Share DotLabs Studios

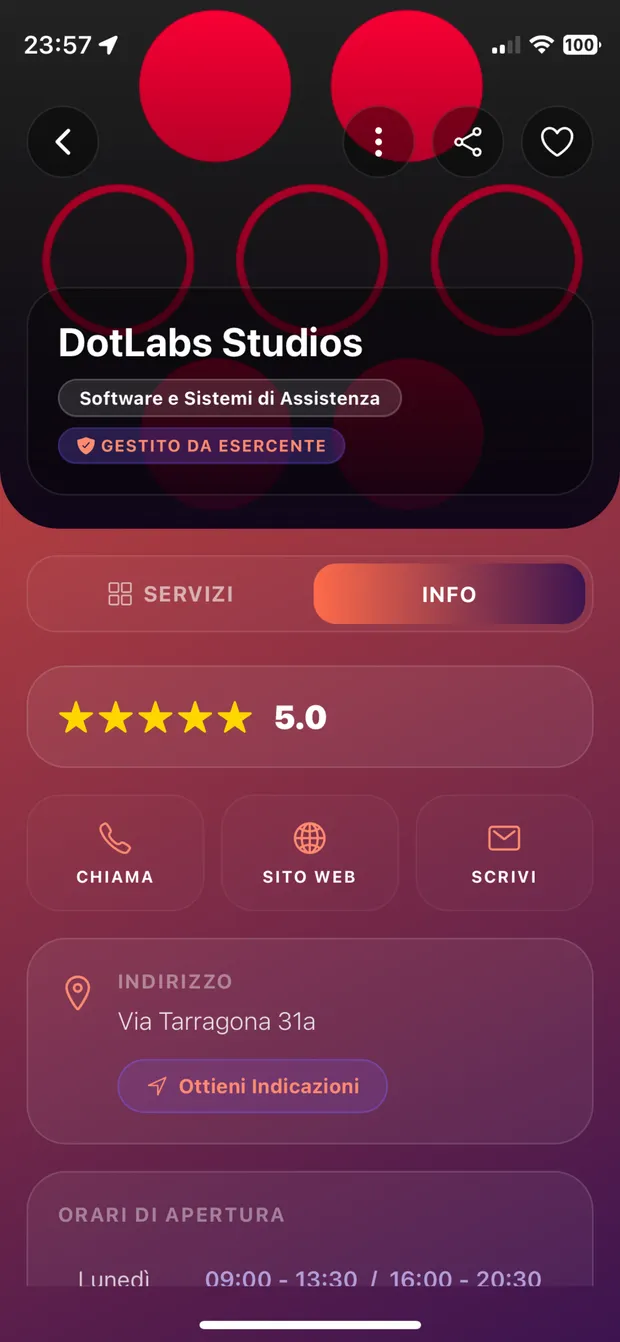tap(468, 142)
